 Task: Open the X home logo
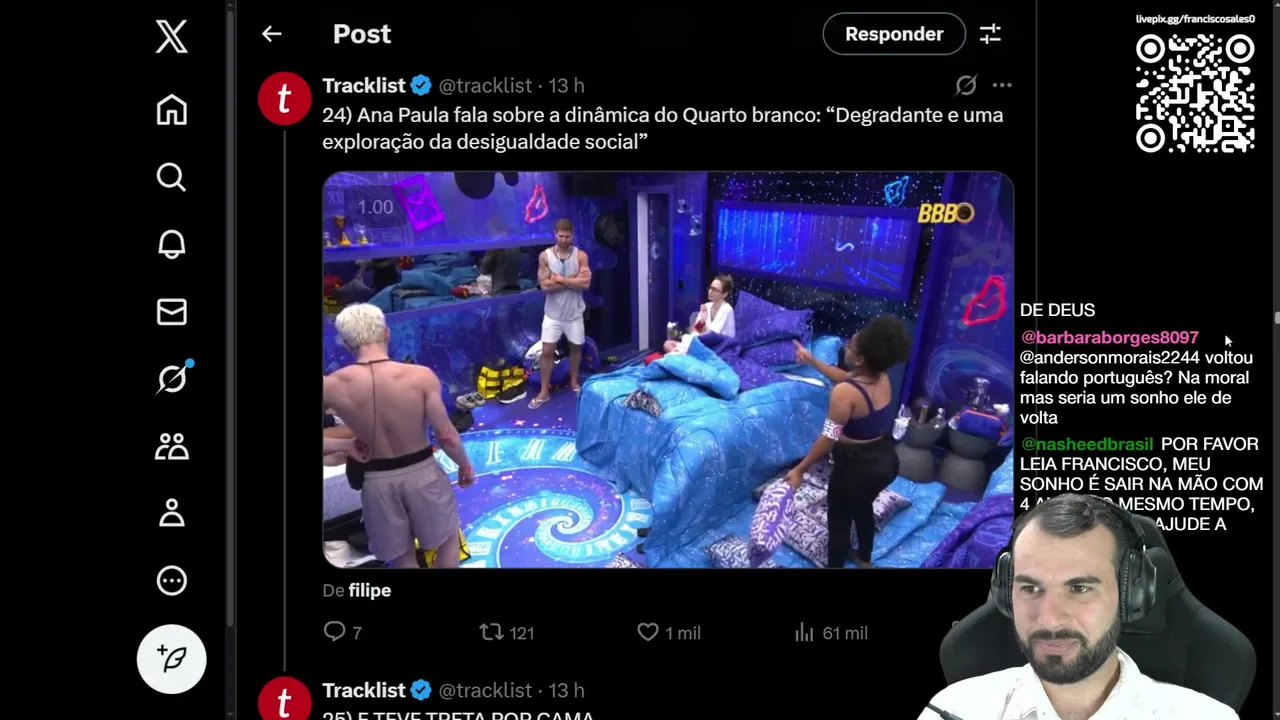tap(171, 37)
